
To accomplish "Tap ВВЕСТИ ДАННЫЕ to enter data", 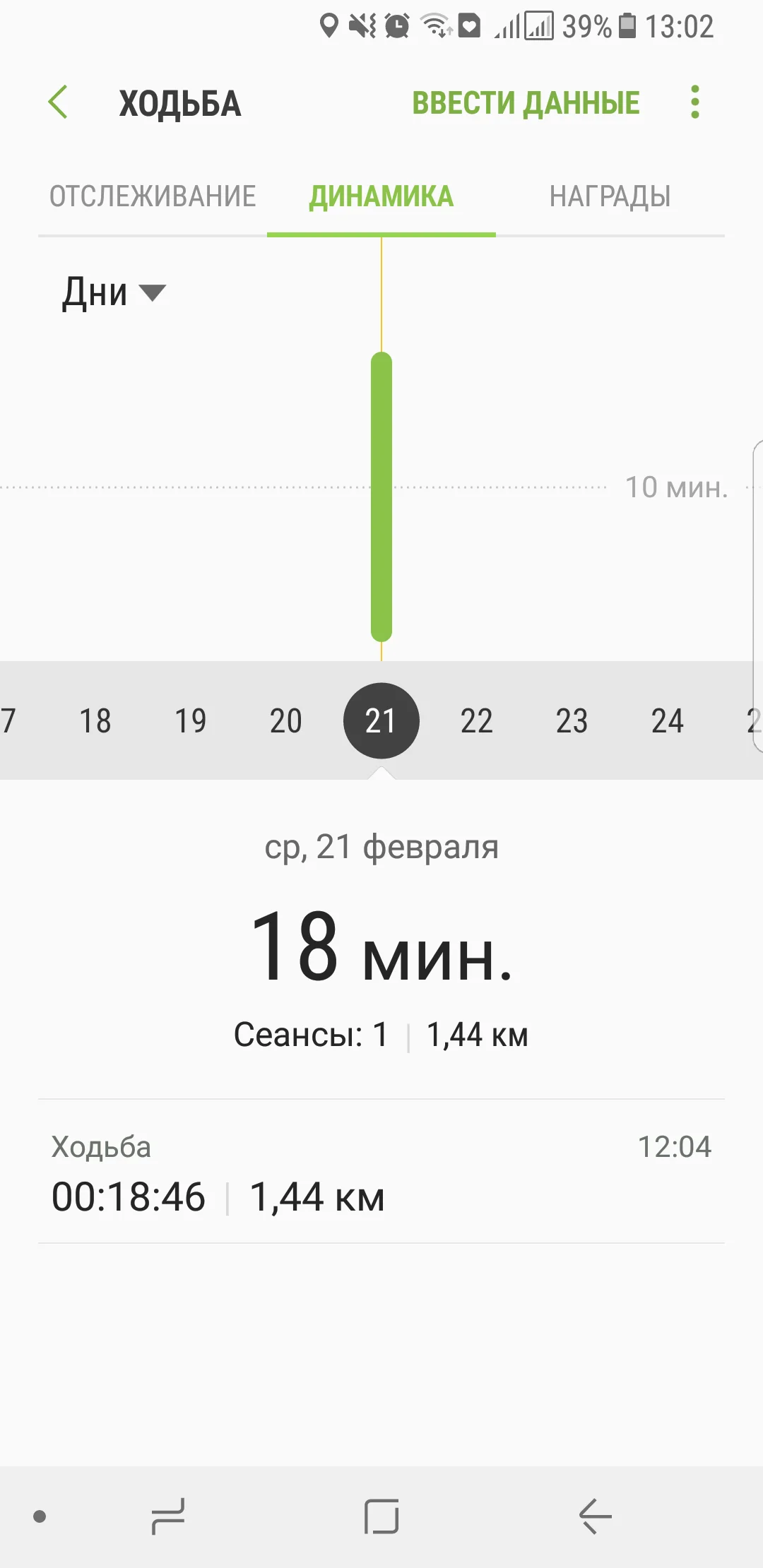I will point(526,103).
